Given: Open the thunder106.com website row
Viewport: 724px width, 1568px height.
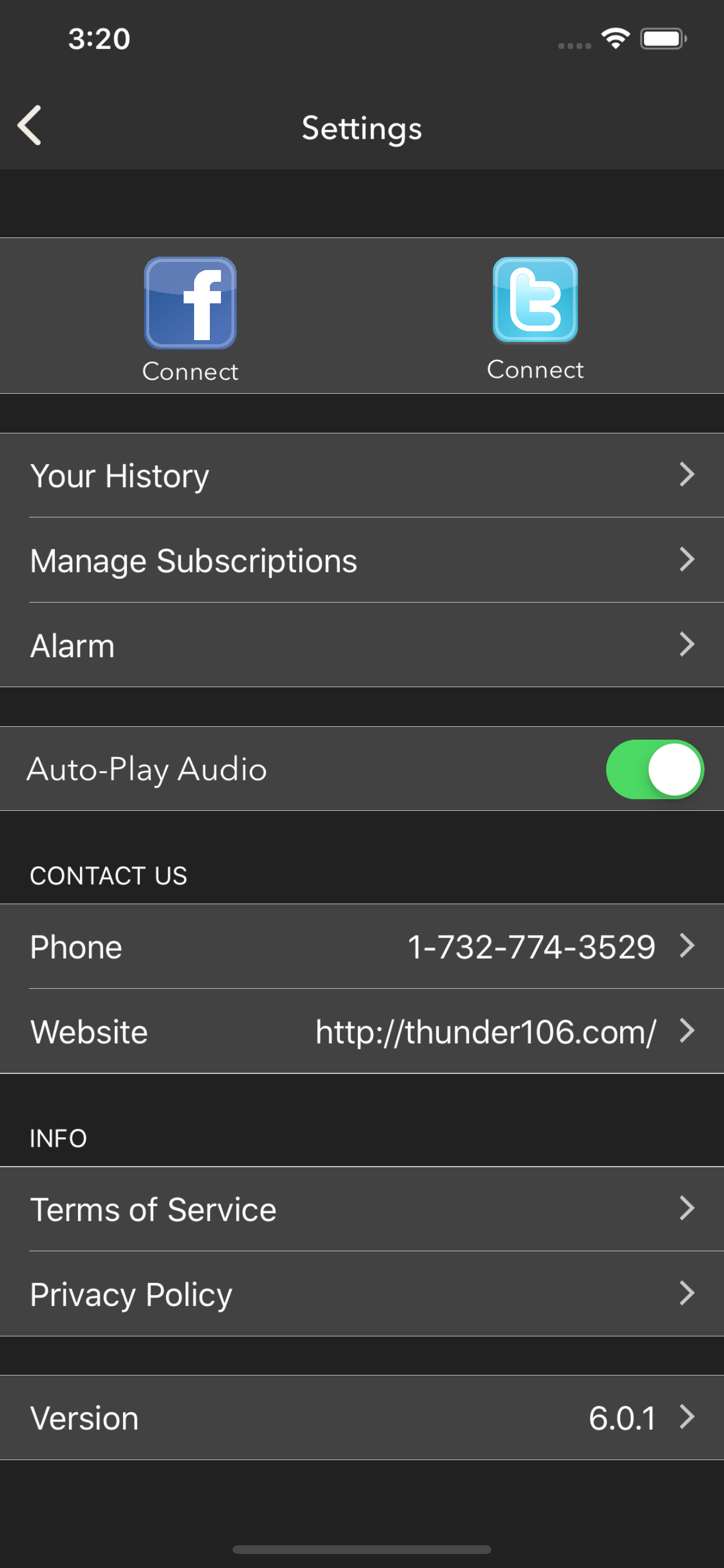Looking at the screenshot, I should (362, 1031).
